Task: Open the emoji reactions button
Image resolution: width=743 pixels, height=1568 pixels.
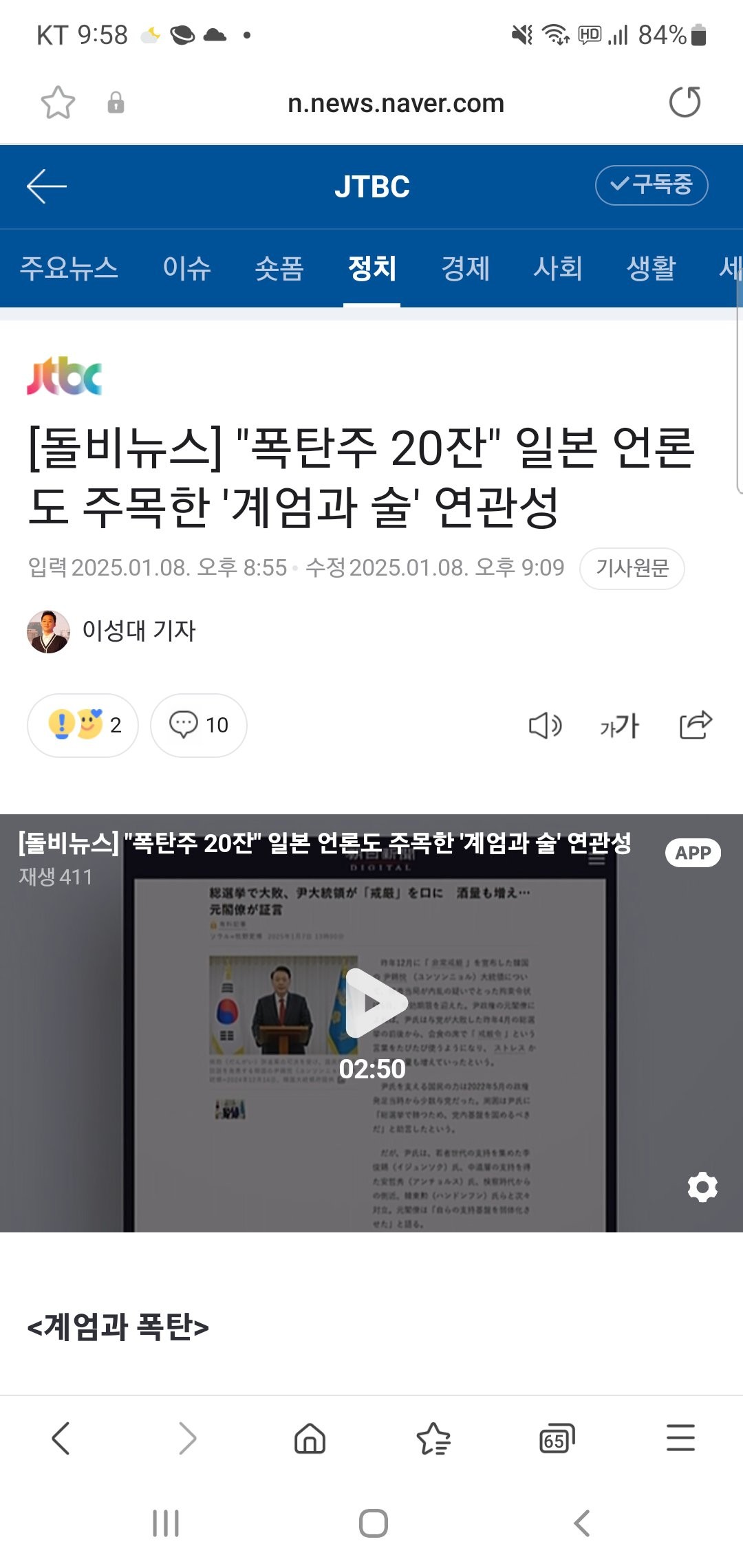Action: 83,725
